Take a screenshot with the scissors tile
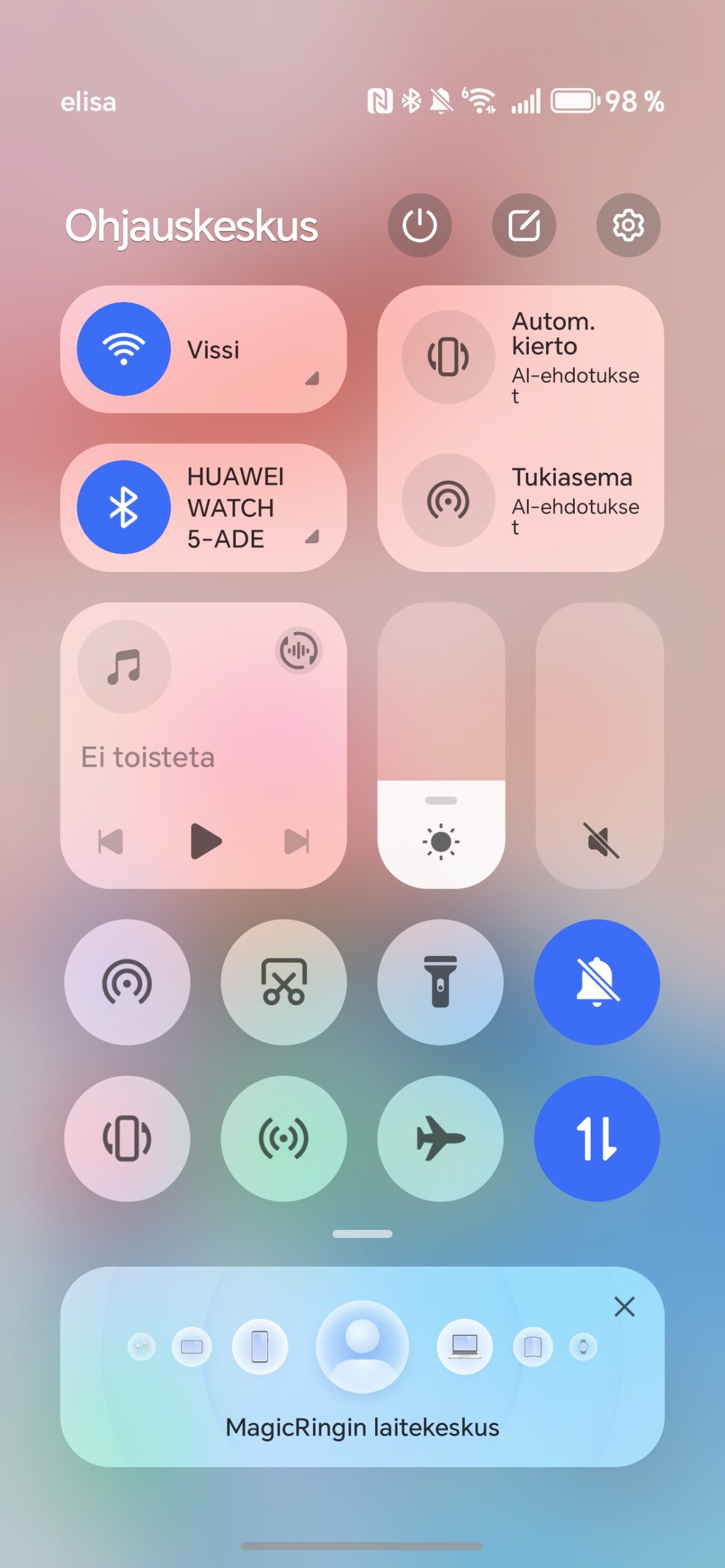The image size is (725, 1568). [284, 982]
